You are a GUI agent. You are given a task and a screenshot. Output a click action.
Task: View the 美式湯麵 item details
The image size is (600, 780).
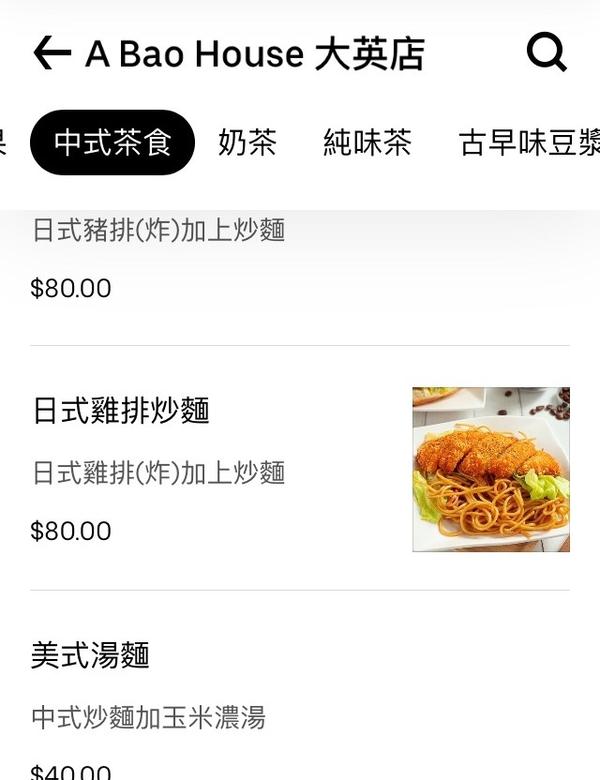[x=91, y=656]
